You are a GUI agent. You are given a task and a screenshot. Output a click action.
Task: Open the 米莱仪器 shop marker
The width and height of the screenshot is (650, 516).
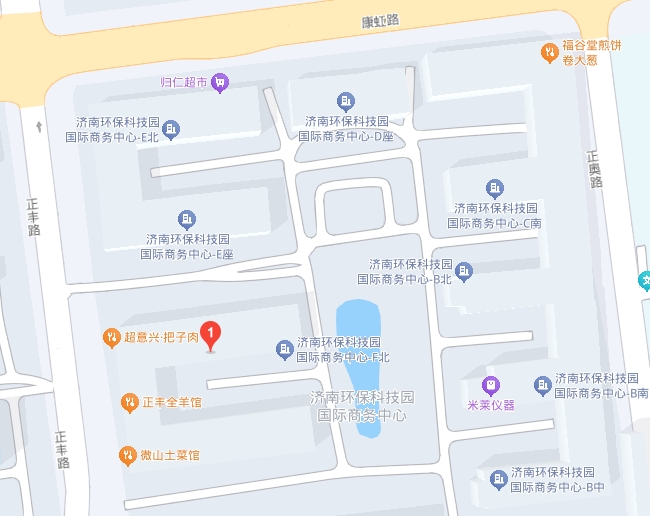pos(491,385)
